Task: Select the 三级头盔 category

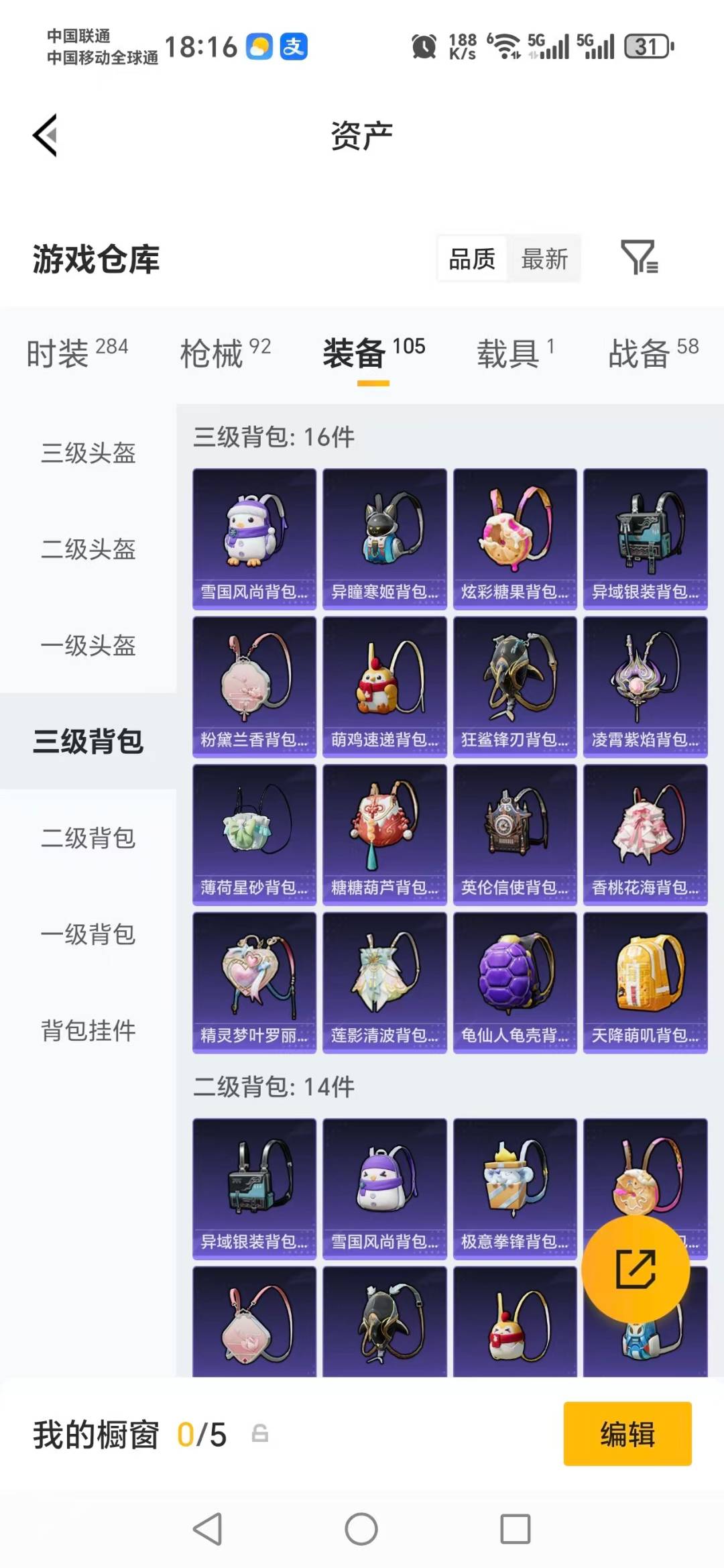Action: click(88, 455)
